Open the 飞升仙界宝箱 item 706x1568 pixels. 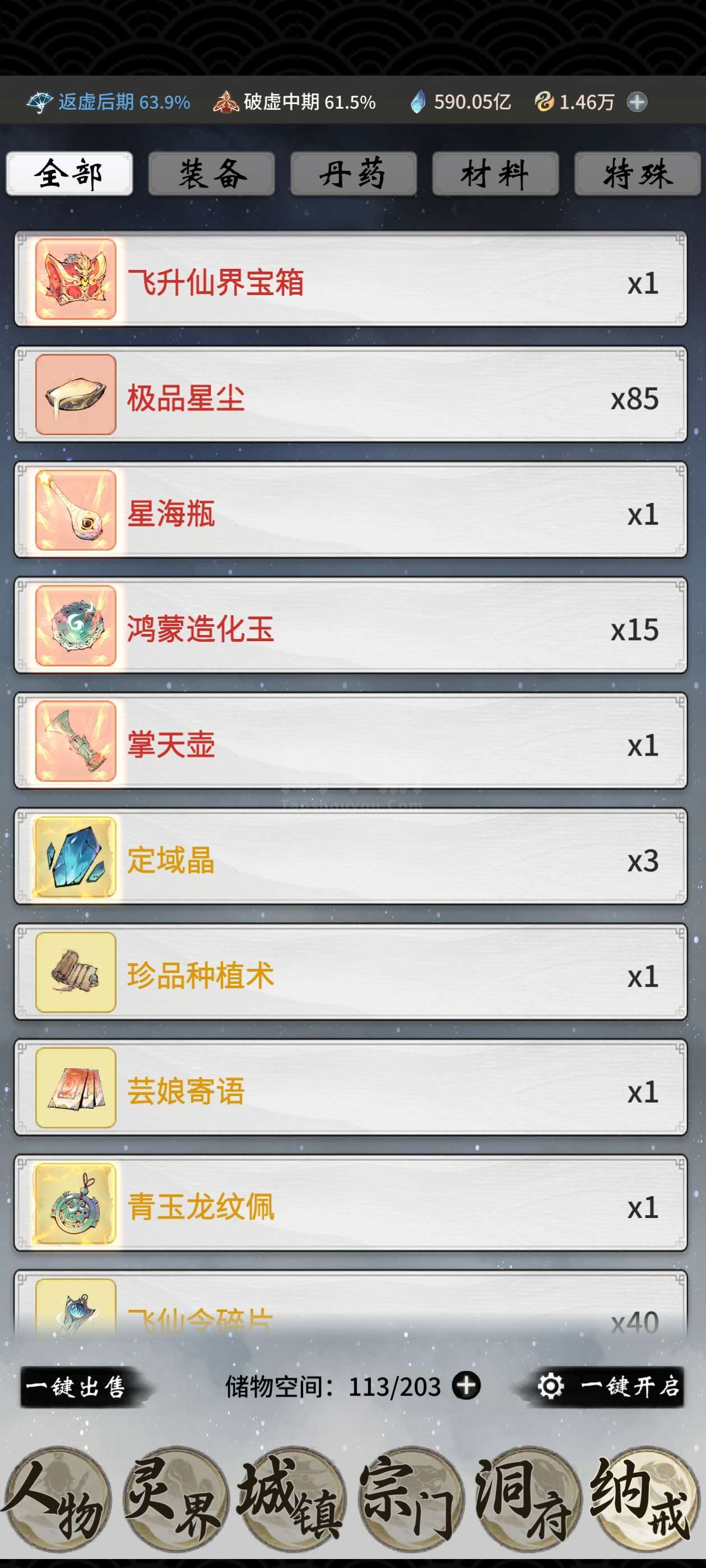(x=351, y=279)
